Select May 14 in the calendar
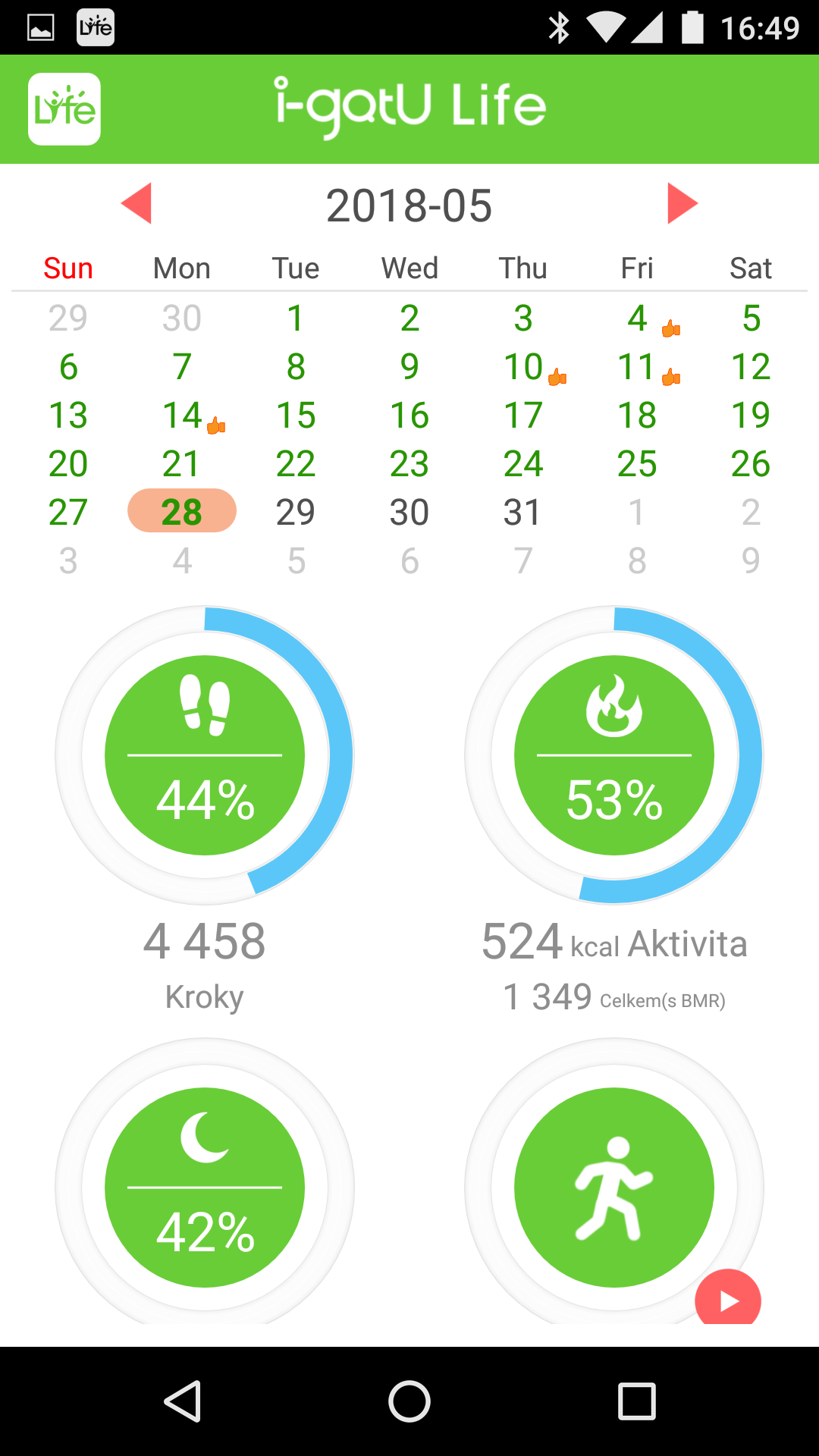Viewport: 819px width, 1456px height. coord(183,415)
